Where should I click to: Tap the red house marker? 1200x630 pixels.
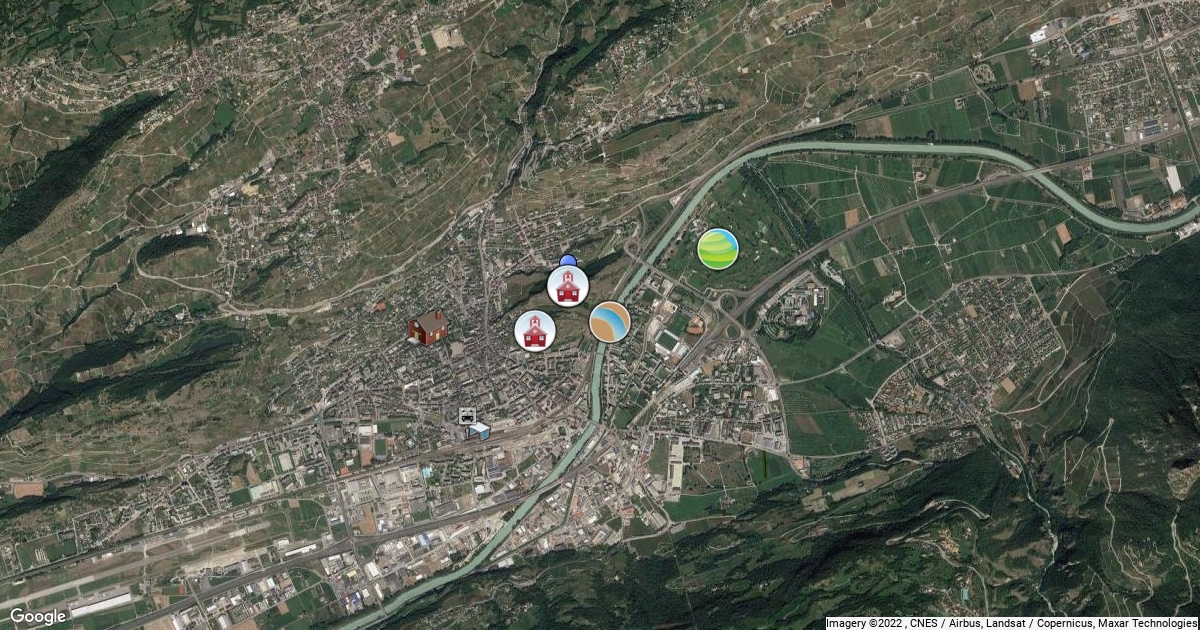(427, 327)
